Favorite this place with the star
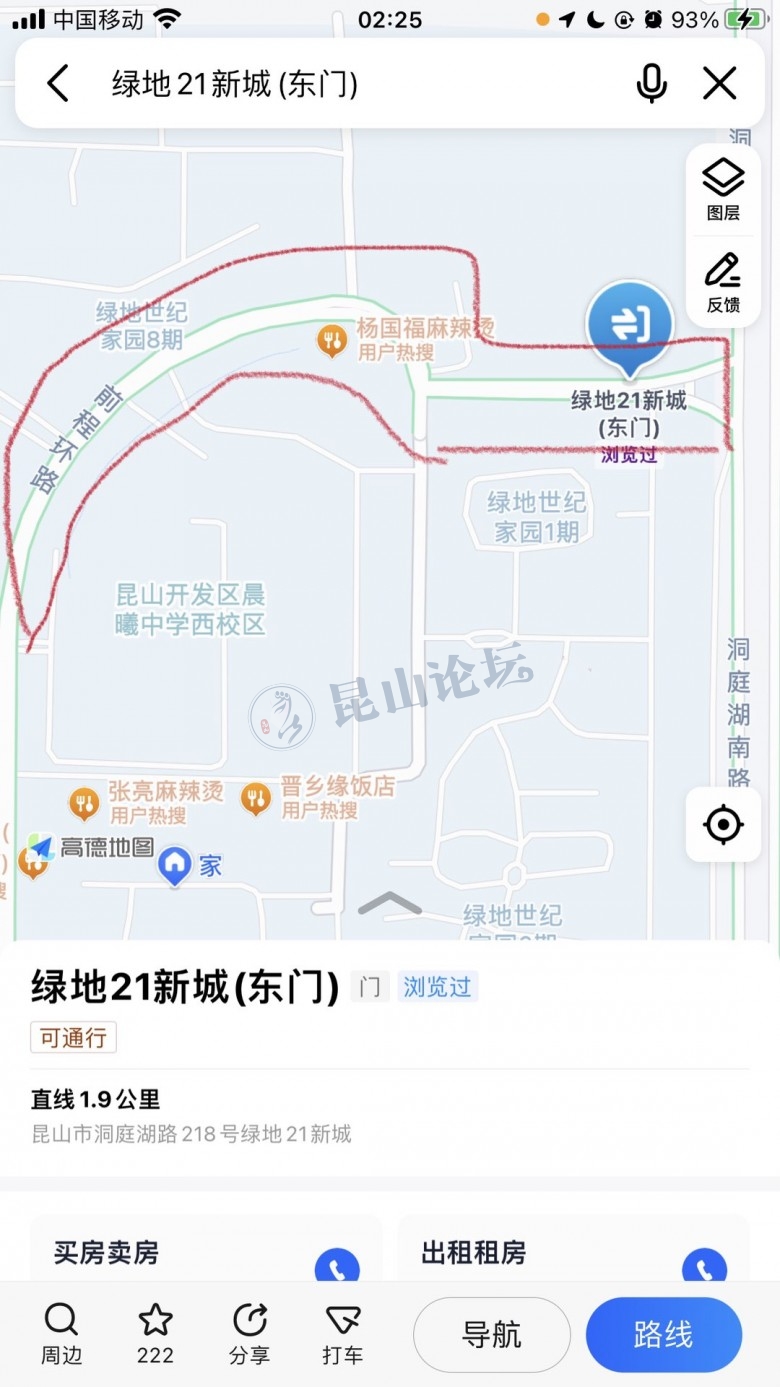 [155, 1334]
